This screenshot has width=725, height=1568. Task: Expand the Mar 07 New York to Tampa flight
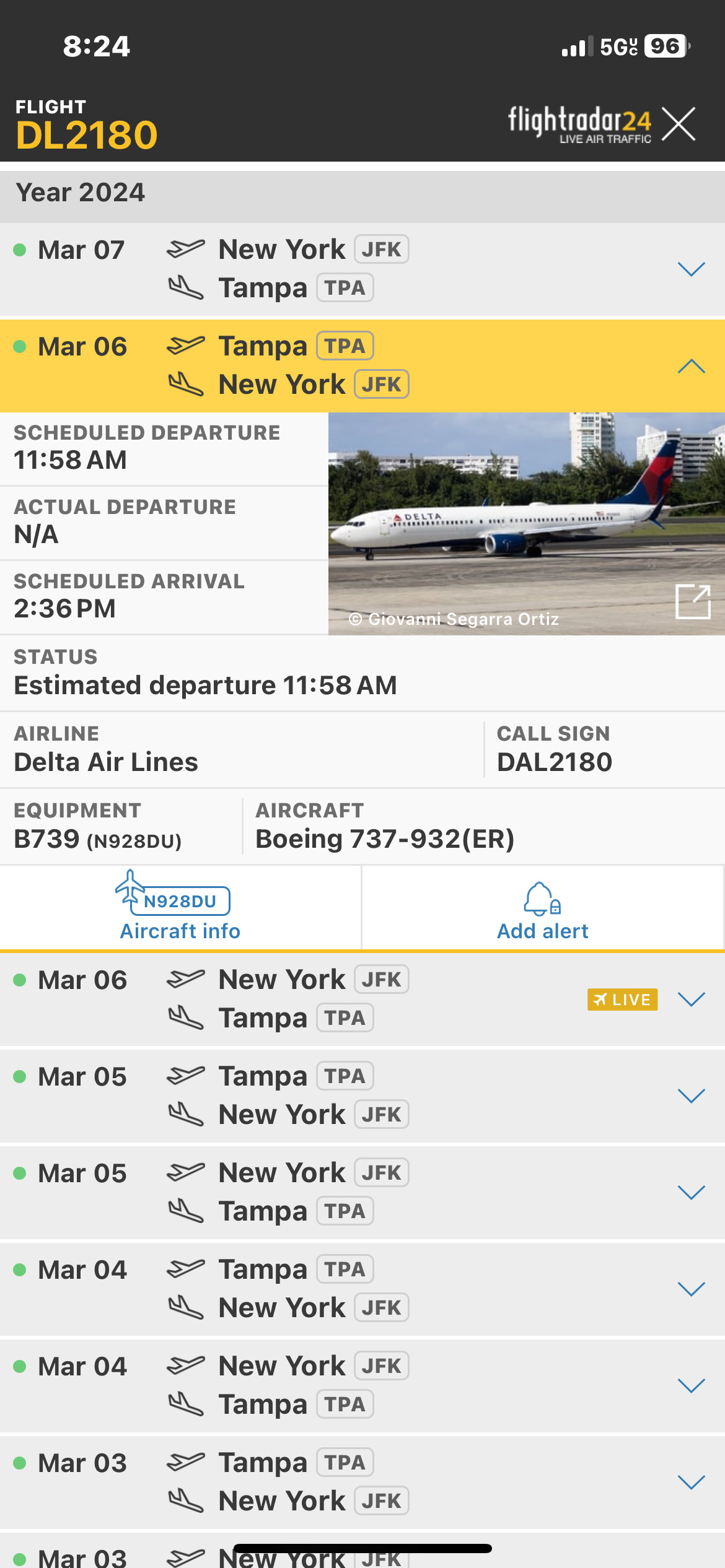[x=691, y=269]
